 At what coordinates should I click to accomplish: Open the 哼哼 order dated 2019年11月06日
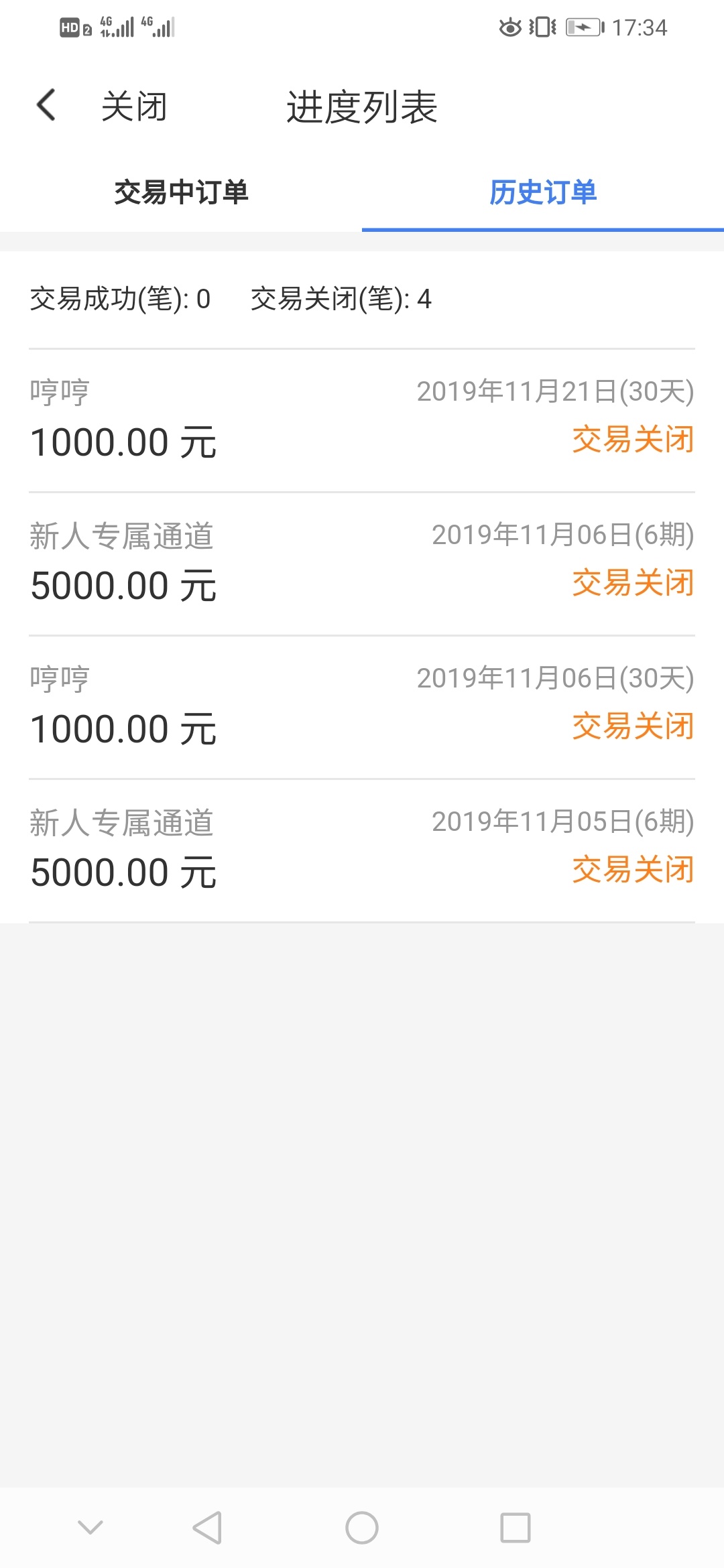point(362,708)
